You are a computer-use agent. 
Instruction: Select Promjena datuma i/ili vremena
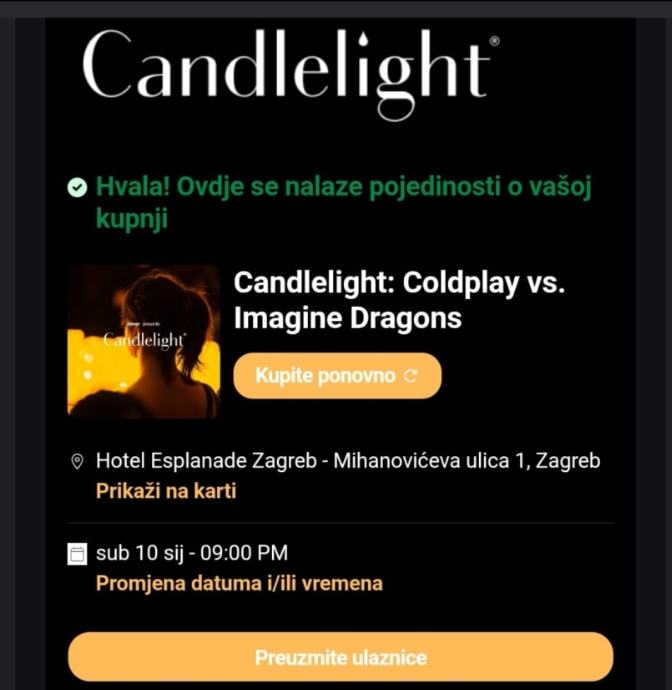(239, 583)
